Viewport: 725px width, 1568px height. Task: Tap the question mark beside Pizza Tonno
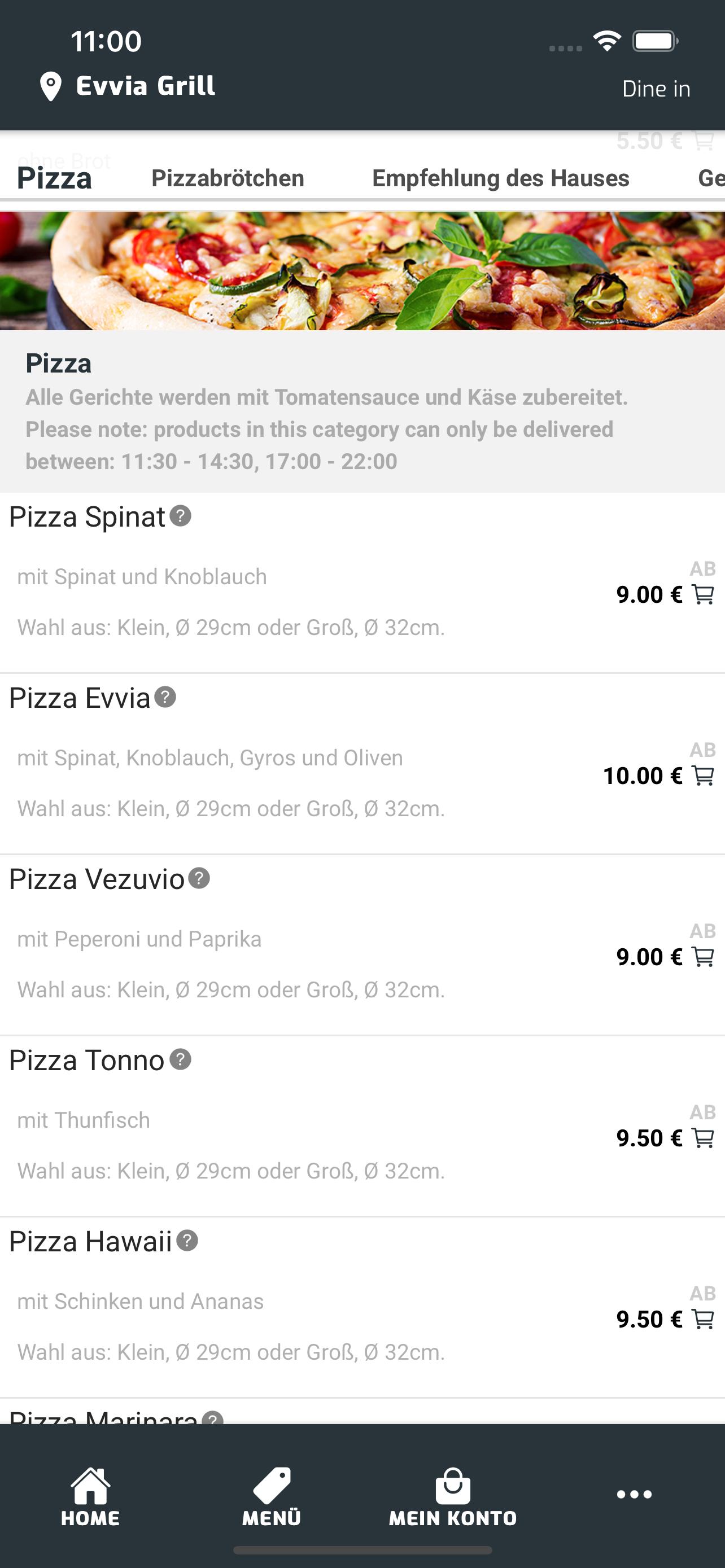coord(180,1060)
